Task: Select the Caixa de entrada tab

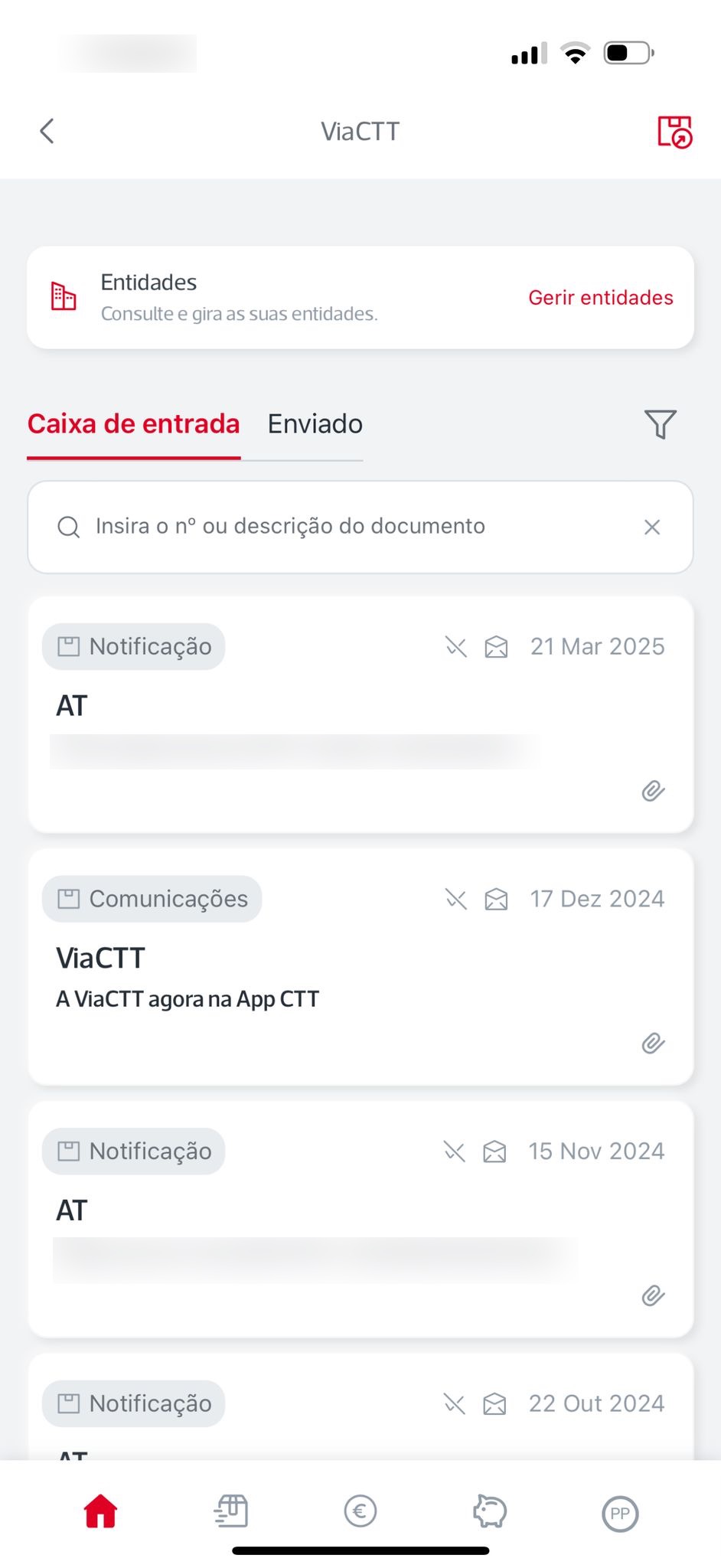Action: point(134,424)
